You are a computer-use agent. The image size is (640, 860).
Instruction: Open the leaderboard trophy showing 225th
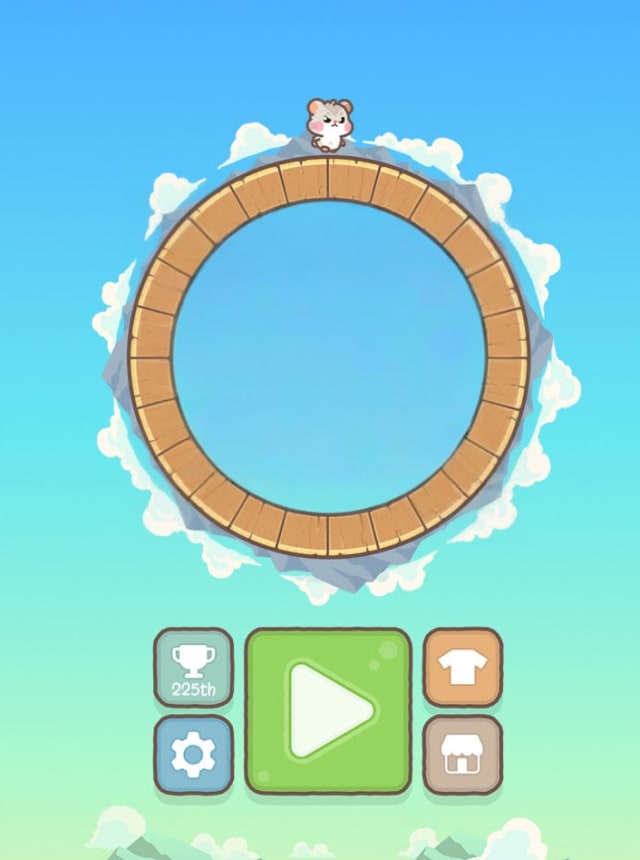point(193,667)
